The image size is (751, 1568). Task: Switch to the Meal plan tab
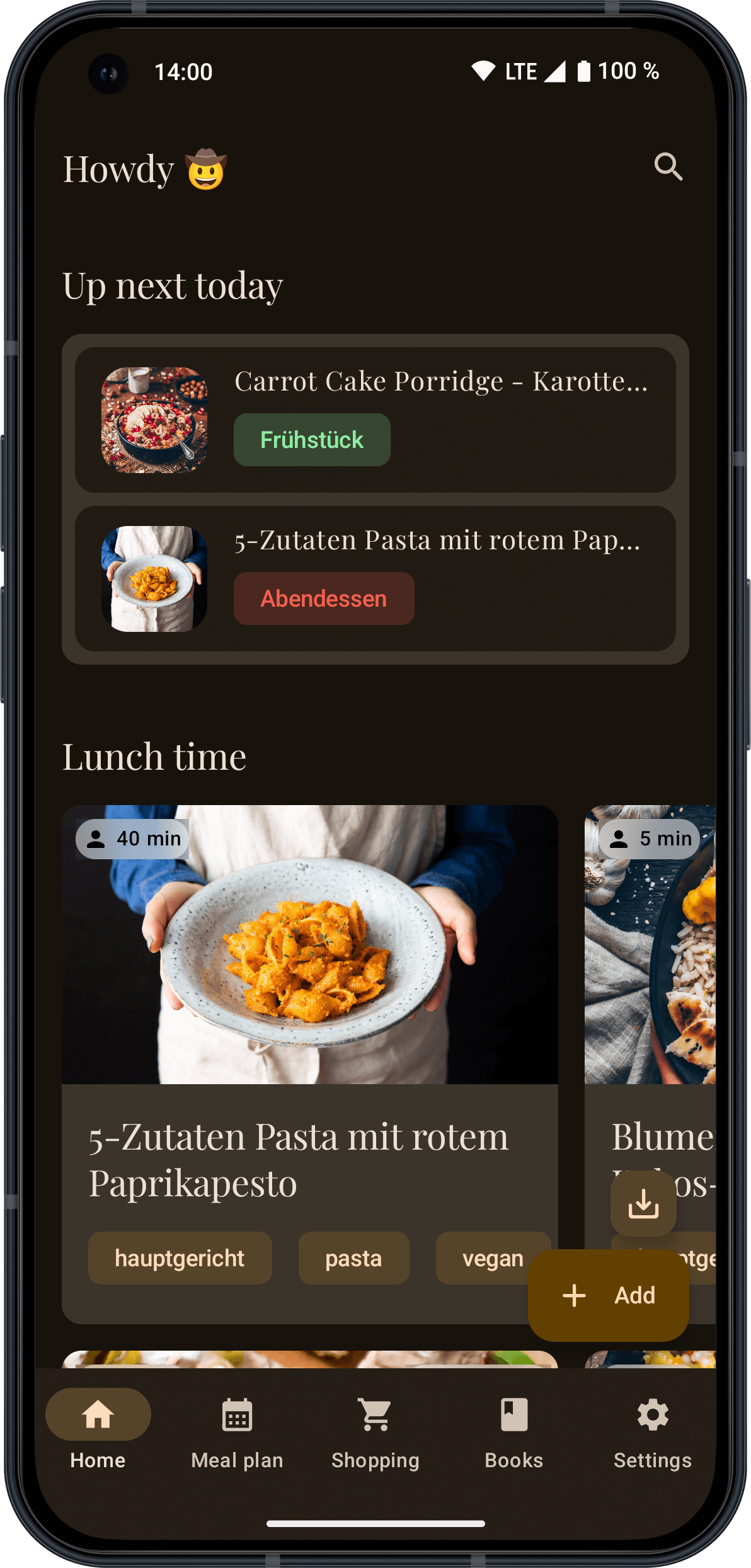237,1430
